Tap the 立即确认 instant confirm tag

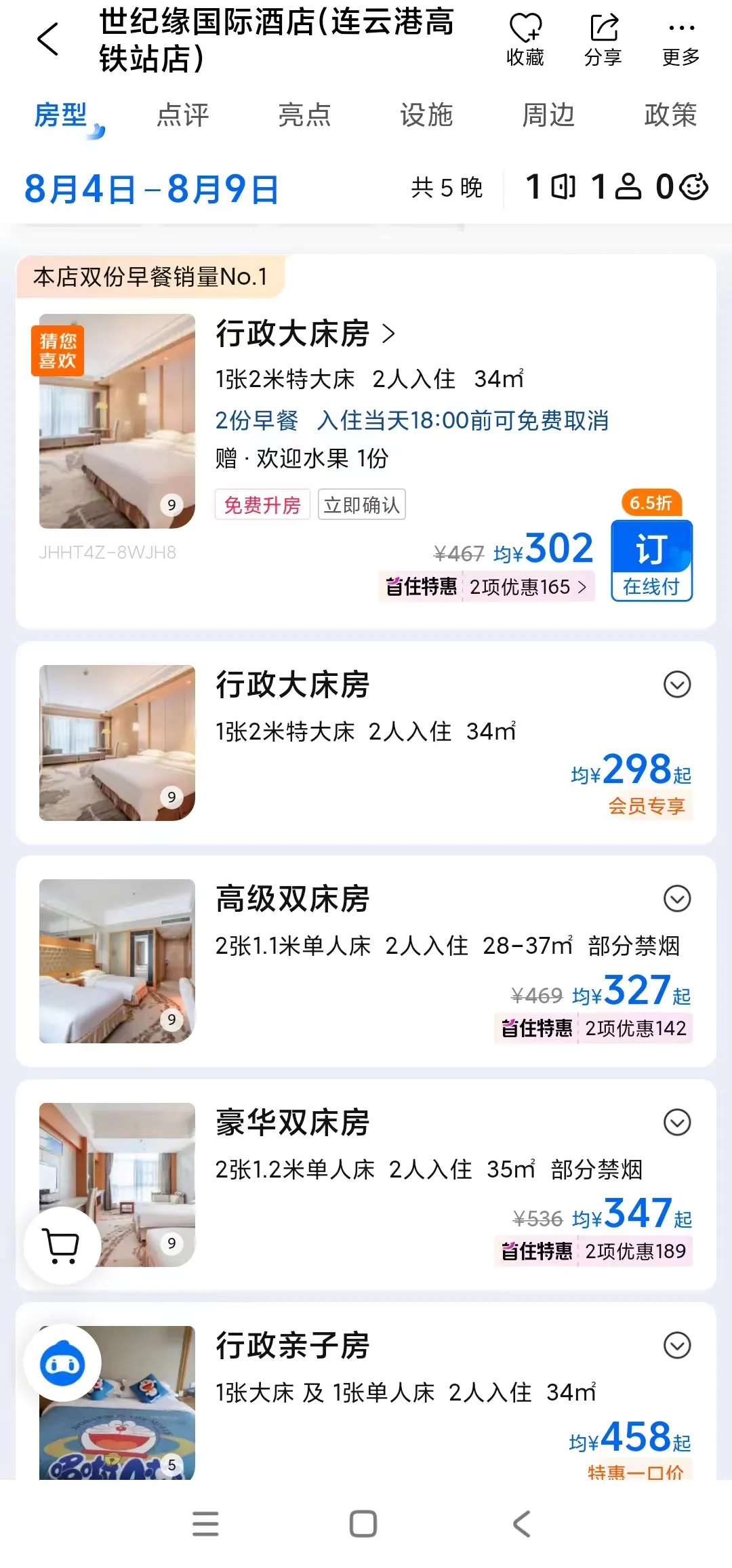click(362, 504)
